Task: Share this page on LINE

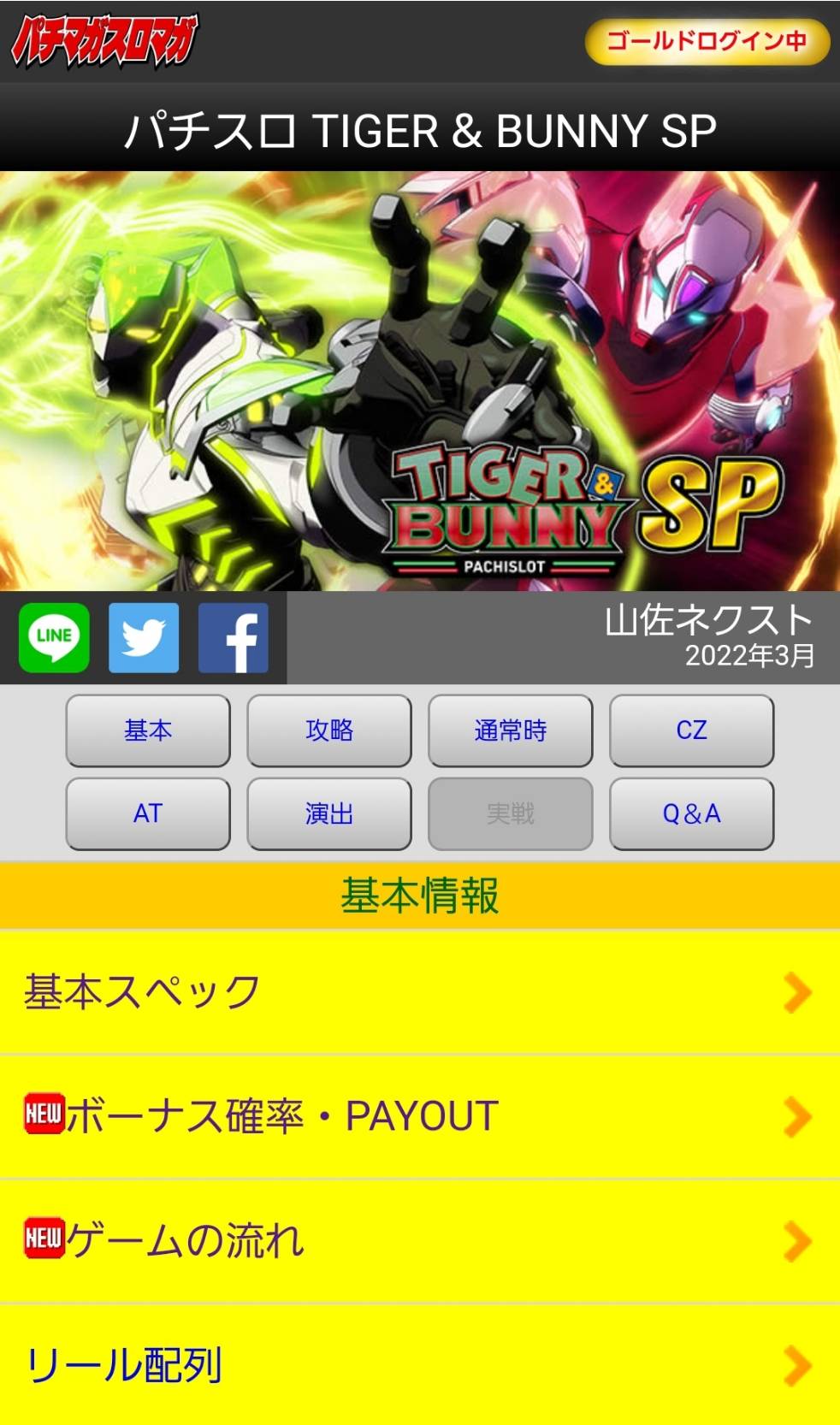Action: coord(54,637)
